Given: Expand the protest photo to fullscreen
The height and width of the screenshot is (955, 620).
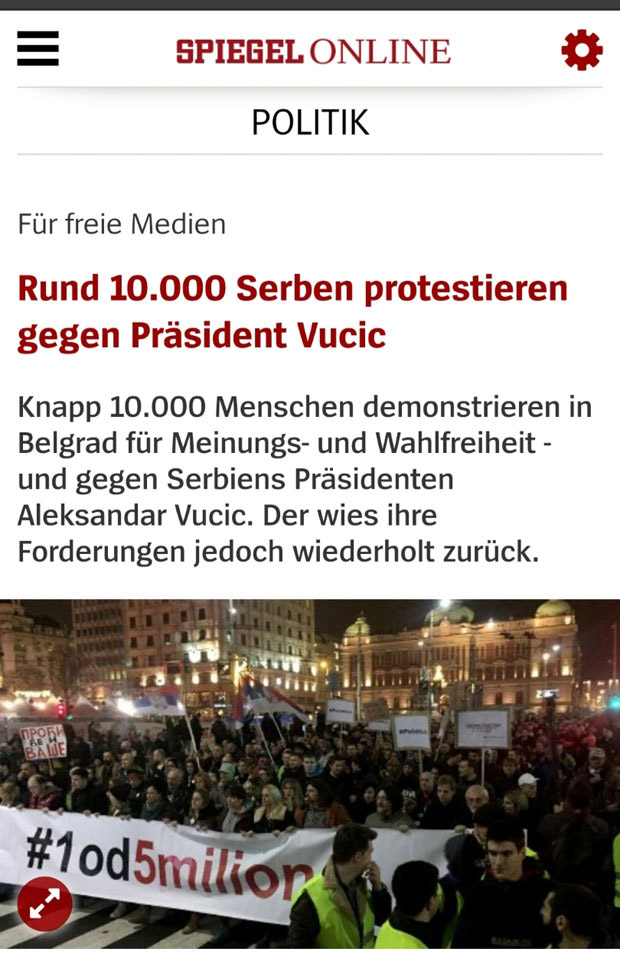Looking at the screenshot, I should (x=45, y=903).
